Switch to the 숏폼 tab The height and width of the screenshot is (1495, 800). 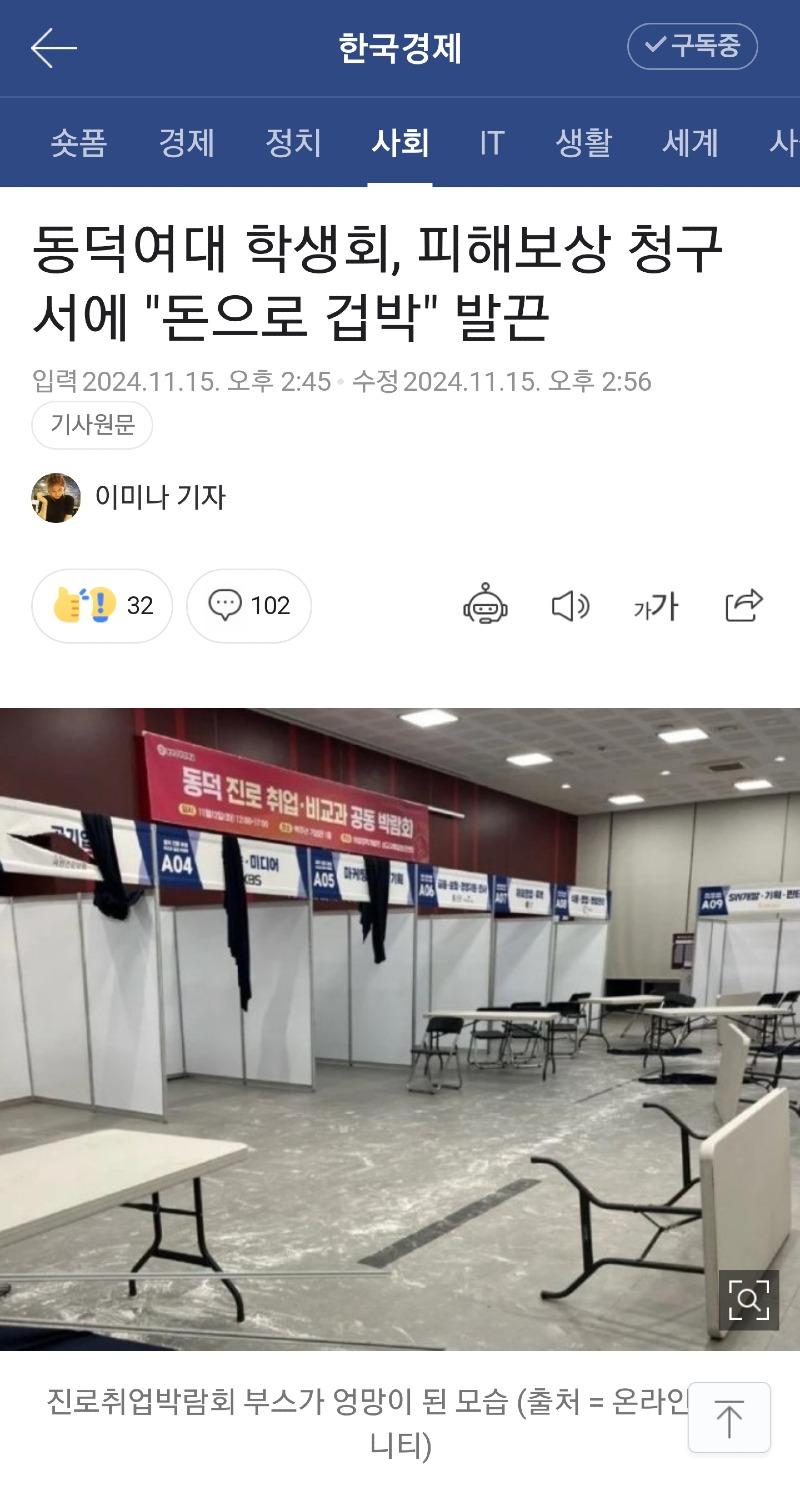coord(79,142)
